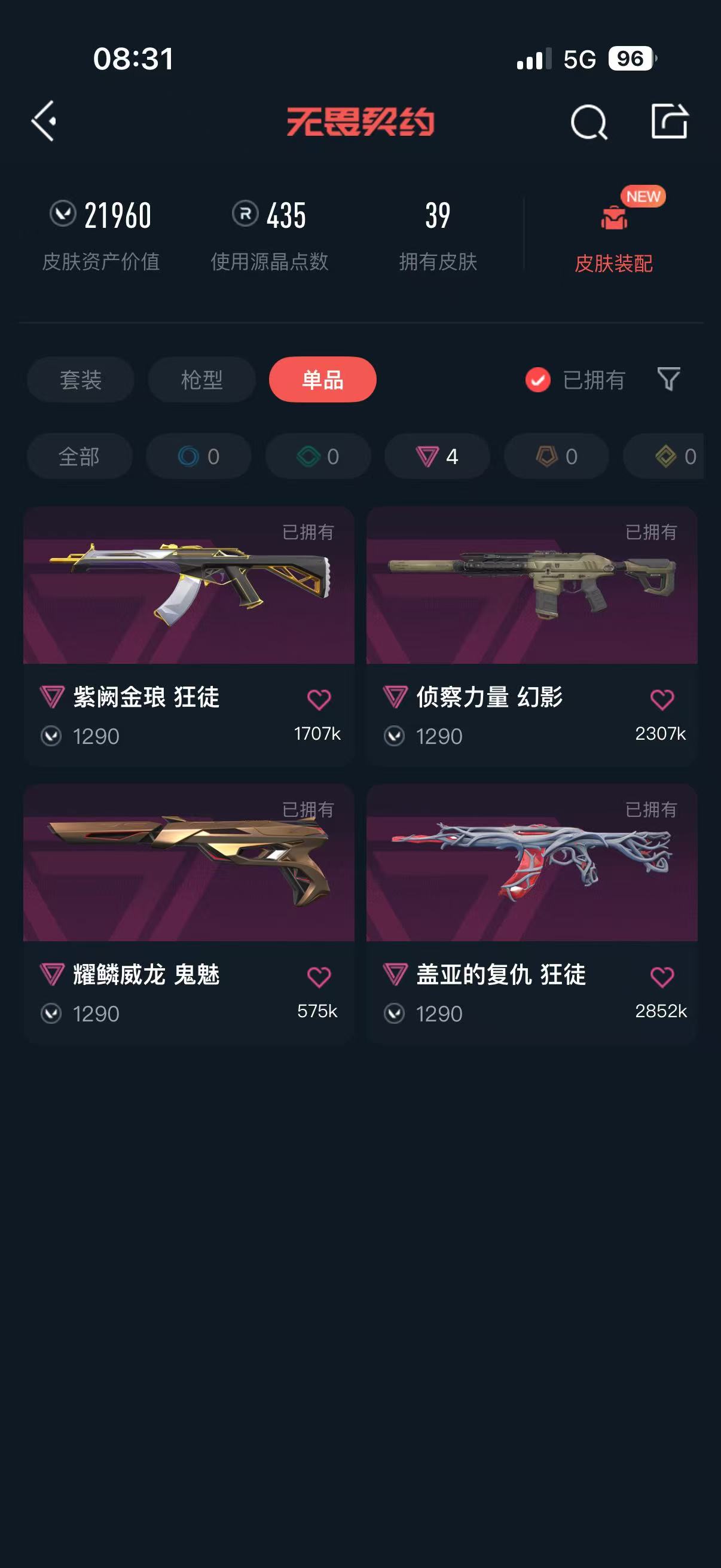Switch to the 套装 tab

click(x=80, y=380)
